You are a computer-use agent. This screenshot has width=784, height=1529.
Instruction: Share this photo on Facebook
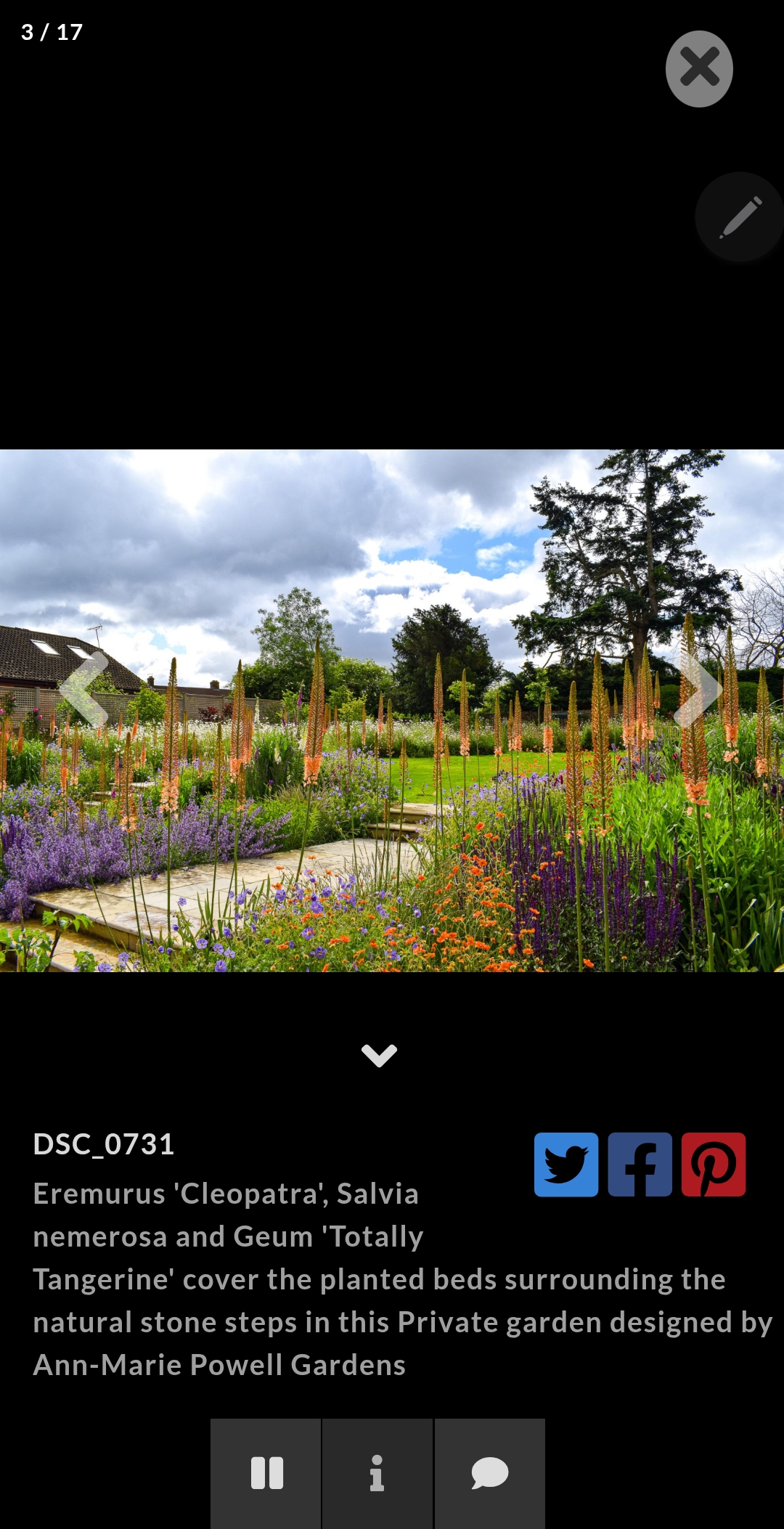tap(640, 1165)
